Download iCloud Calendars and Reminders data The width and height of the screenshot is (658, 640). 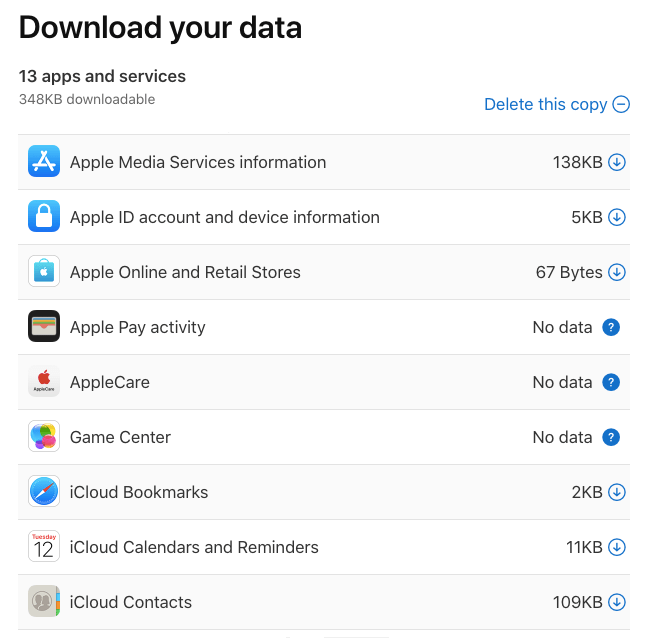(617, 547)
